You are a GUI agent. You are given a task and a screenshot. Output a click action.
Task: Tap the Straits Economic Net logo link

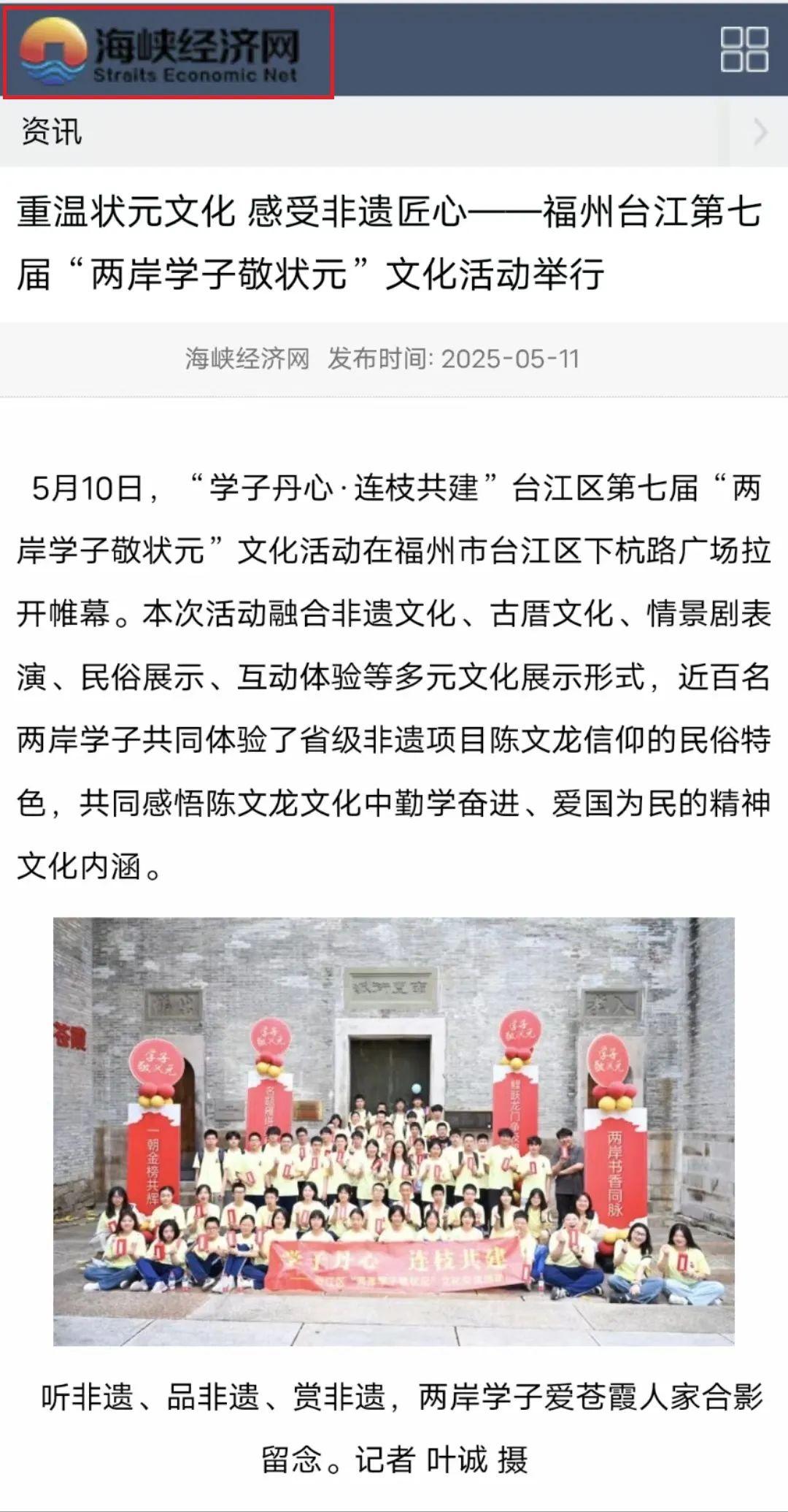tap(169, 51)
